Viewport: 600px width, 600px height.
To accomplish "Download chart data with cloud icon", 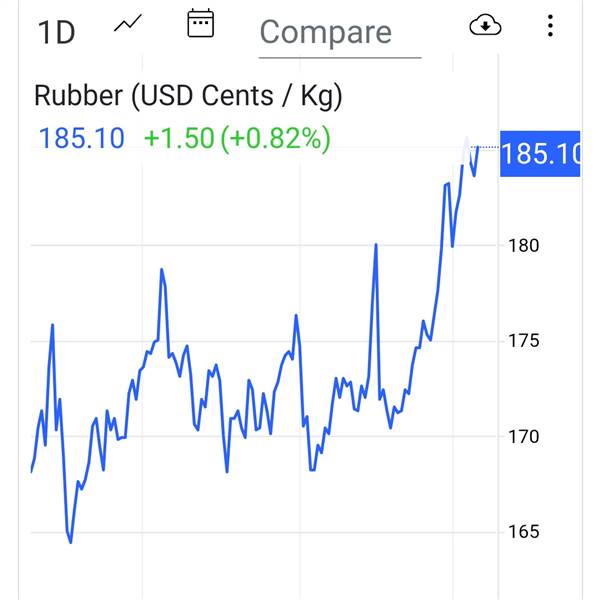I will coord(485,25).
